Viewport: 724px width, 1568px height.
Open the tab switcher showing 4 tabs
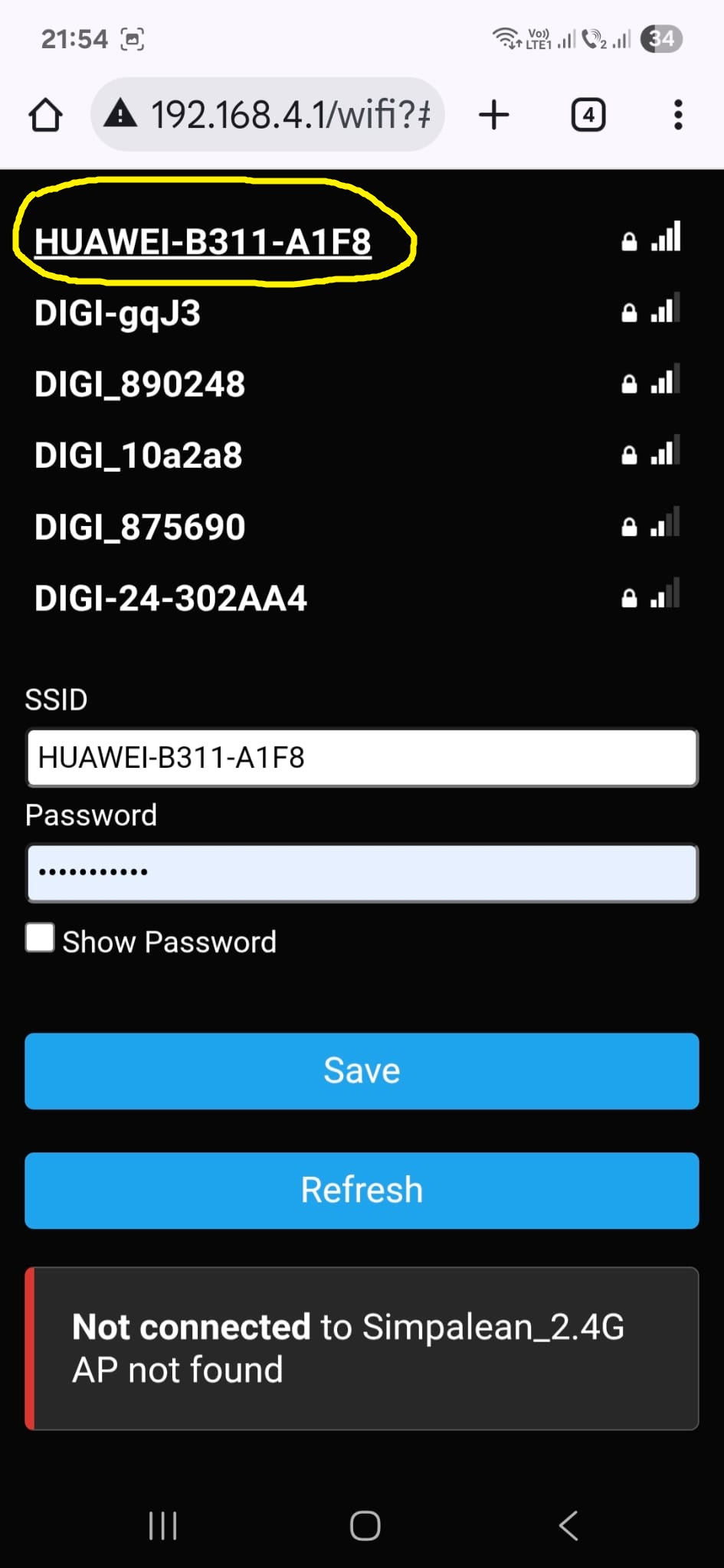point(588,115)
